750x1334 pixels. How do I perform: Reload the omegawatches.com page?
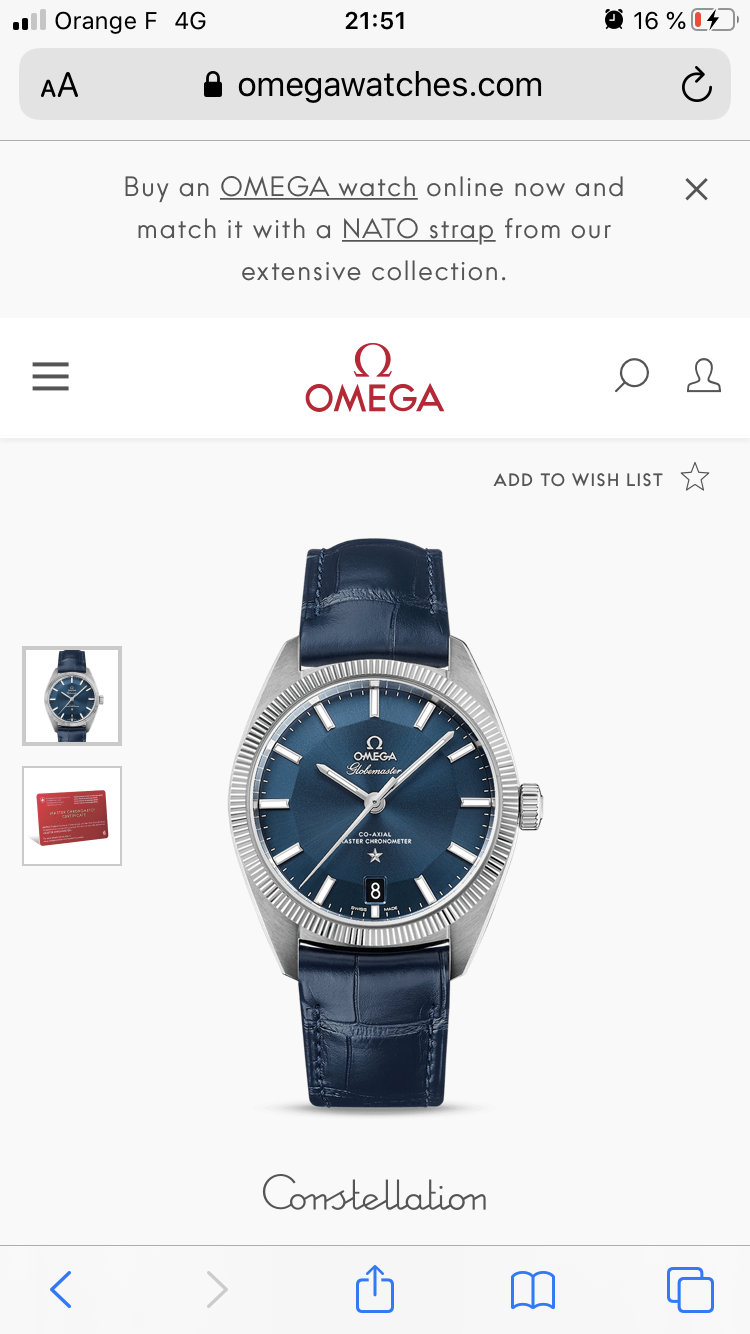click(696, 86)
